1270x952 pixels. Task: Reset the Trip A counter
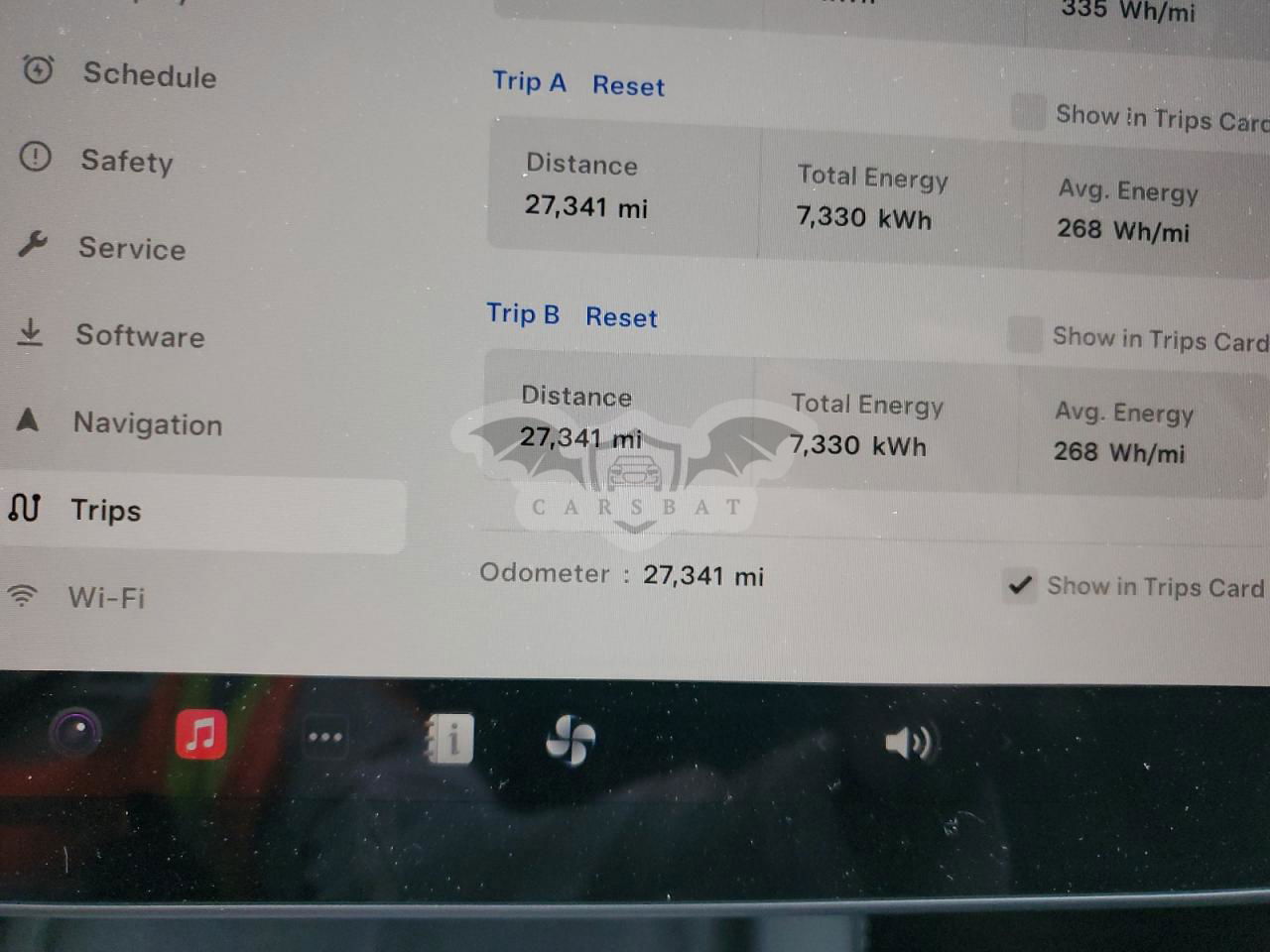[x=628, y=86]
